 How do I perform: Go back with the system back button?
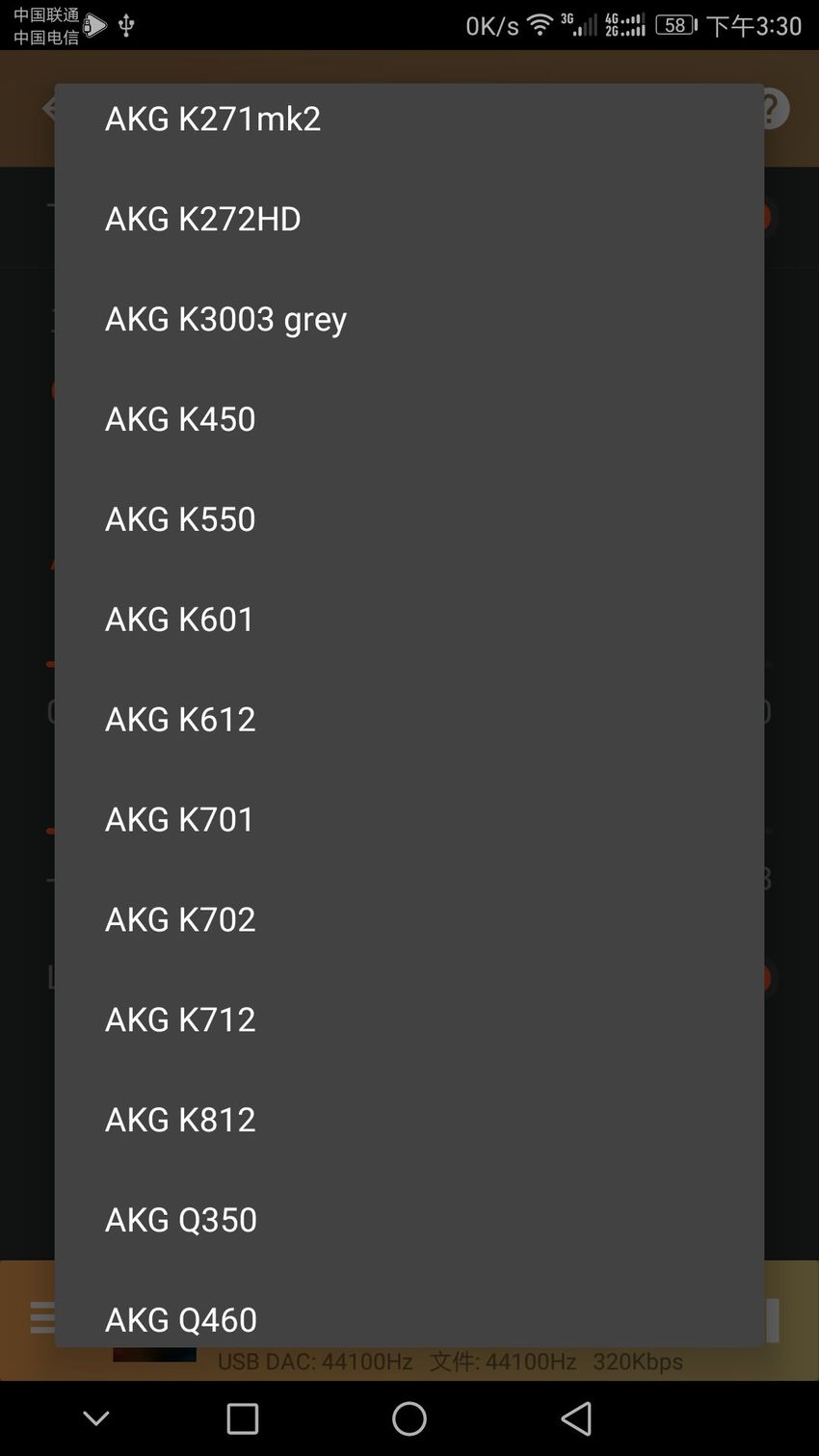(x=576, y=1418)
